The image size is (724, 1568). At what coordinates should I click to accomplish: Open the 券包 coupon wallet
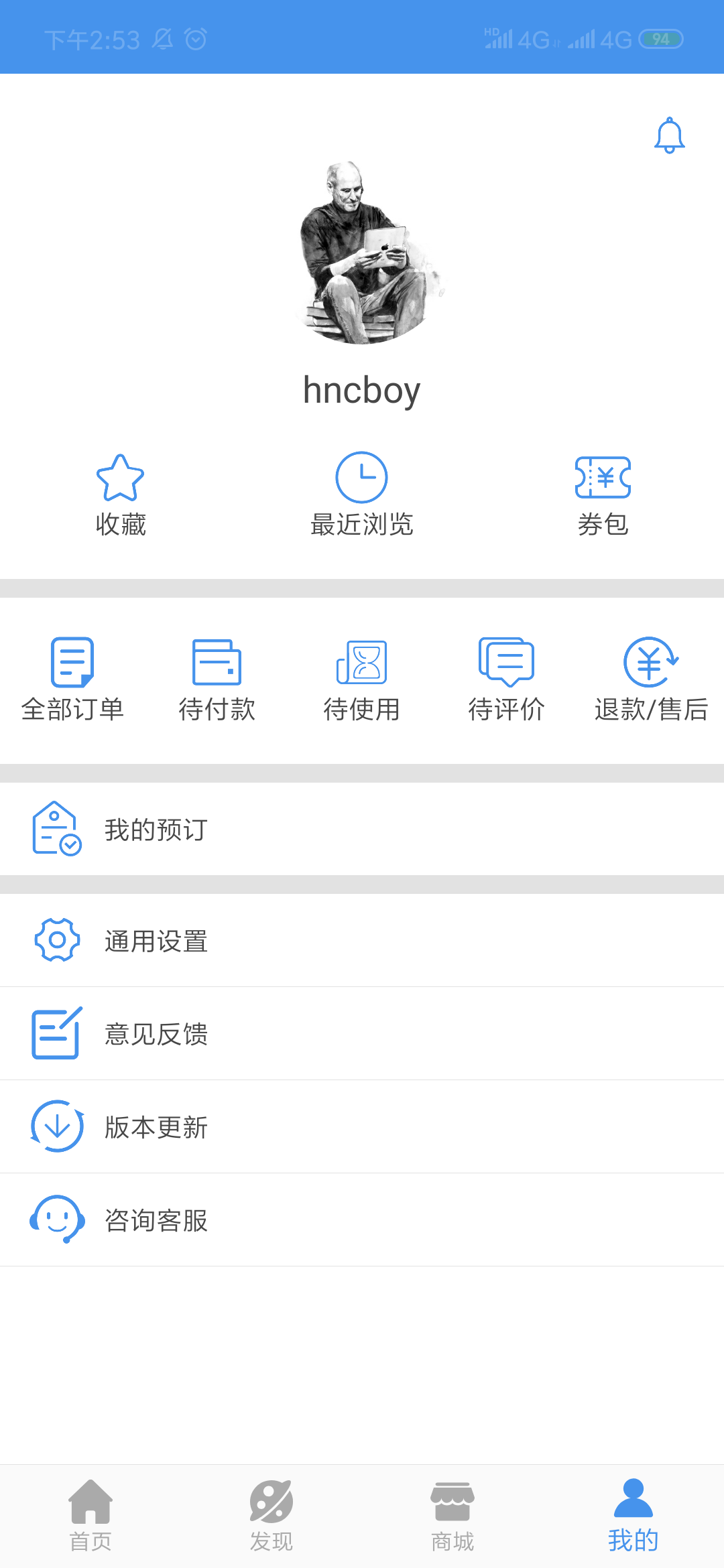pos(603,496)
